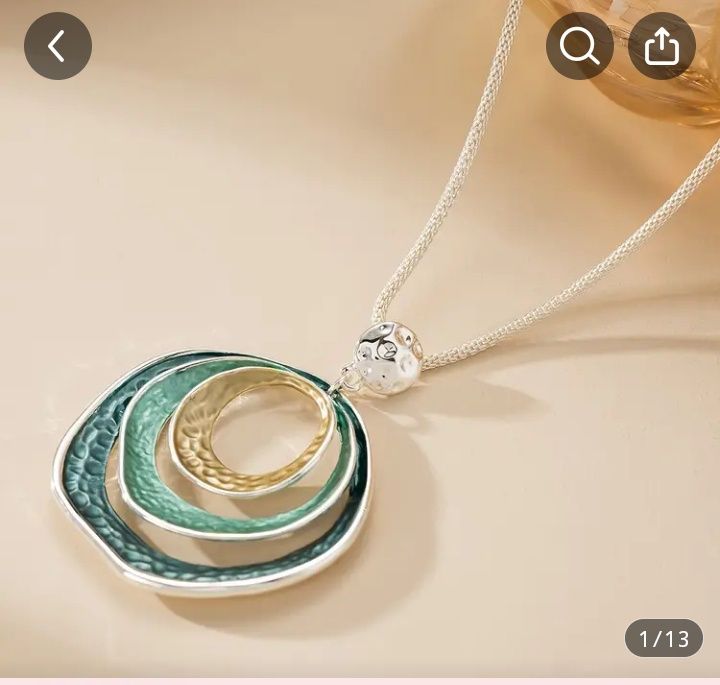Image resolution: width=720 pixels, height=685 pixels.
Task: Open search with the magnifier icon
Action: pos(580,46)
